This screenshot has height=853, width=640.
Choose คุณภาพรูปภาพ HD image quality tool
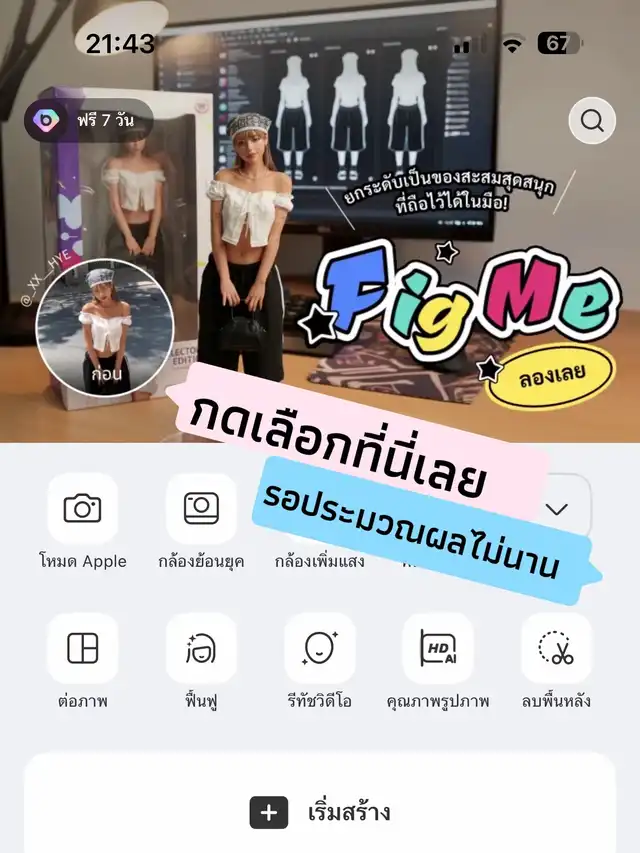click(x=438, y=649)
